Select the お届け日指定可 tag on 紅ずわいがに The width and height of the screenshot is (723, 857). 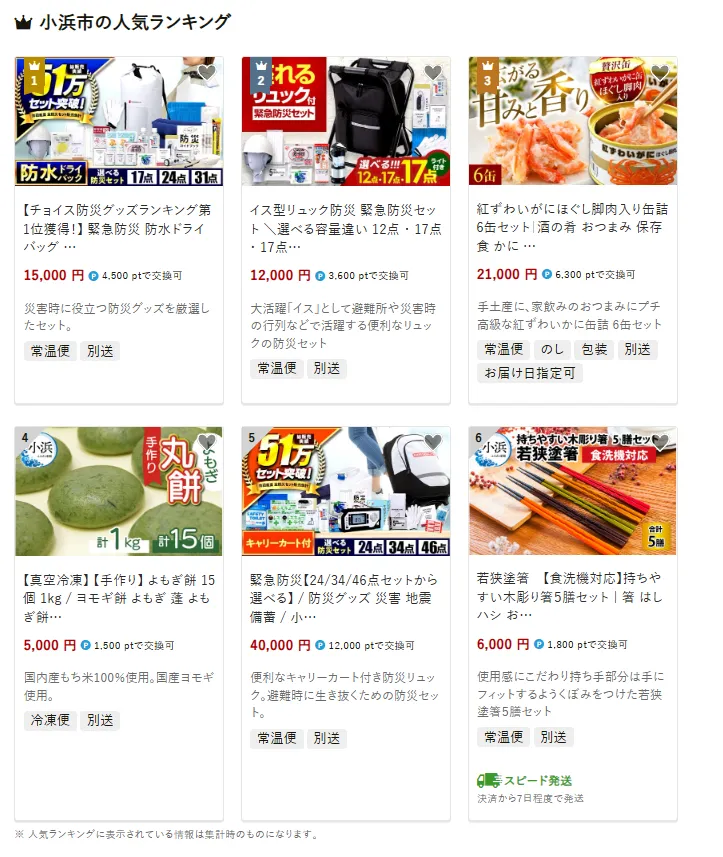[529, 373]
